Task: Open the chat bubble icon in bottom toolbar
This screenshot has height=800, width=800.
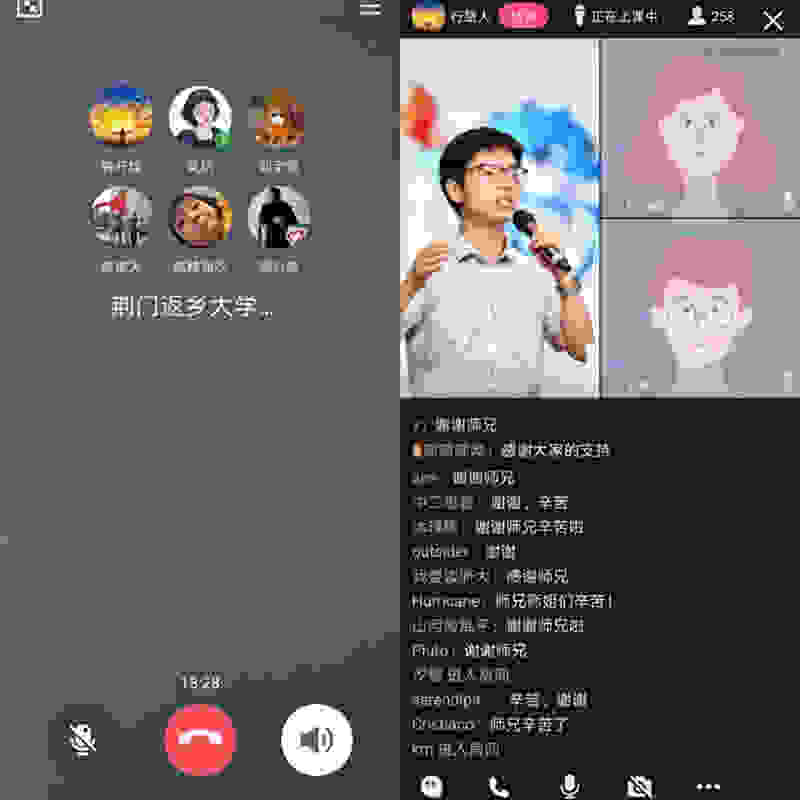Action: [x=431, y=787]
